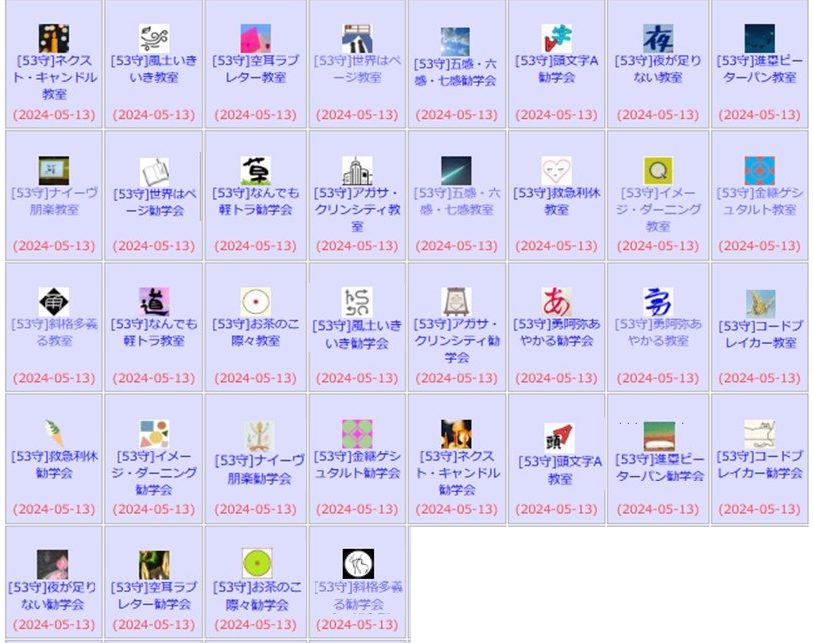Select コードブレイカー勧学会 item
This screenshot has width=813, height=643.
[x=759, y=465]
